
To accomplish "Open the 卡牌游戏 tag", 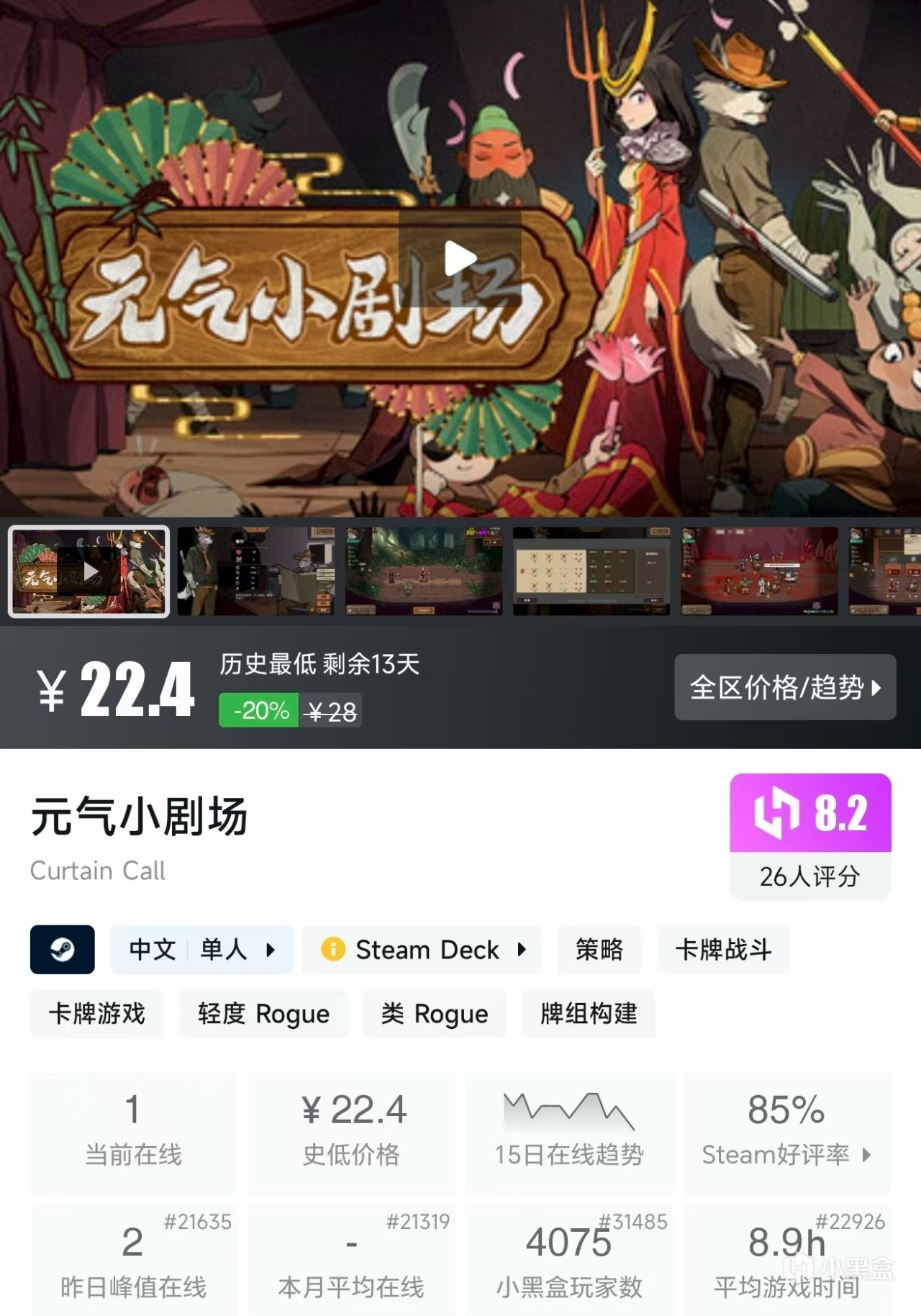I will (96, 1013).
